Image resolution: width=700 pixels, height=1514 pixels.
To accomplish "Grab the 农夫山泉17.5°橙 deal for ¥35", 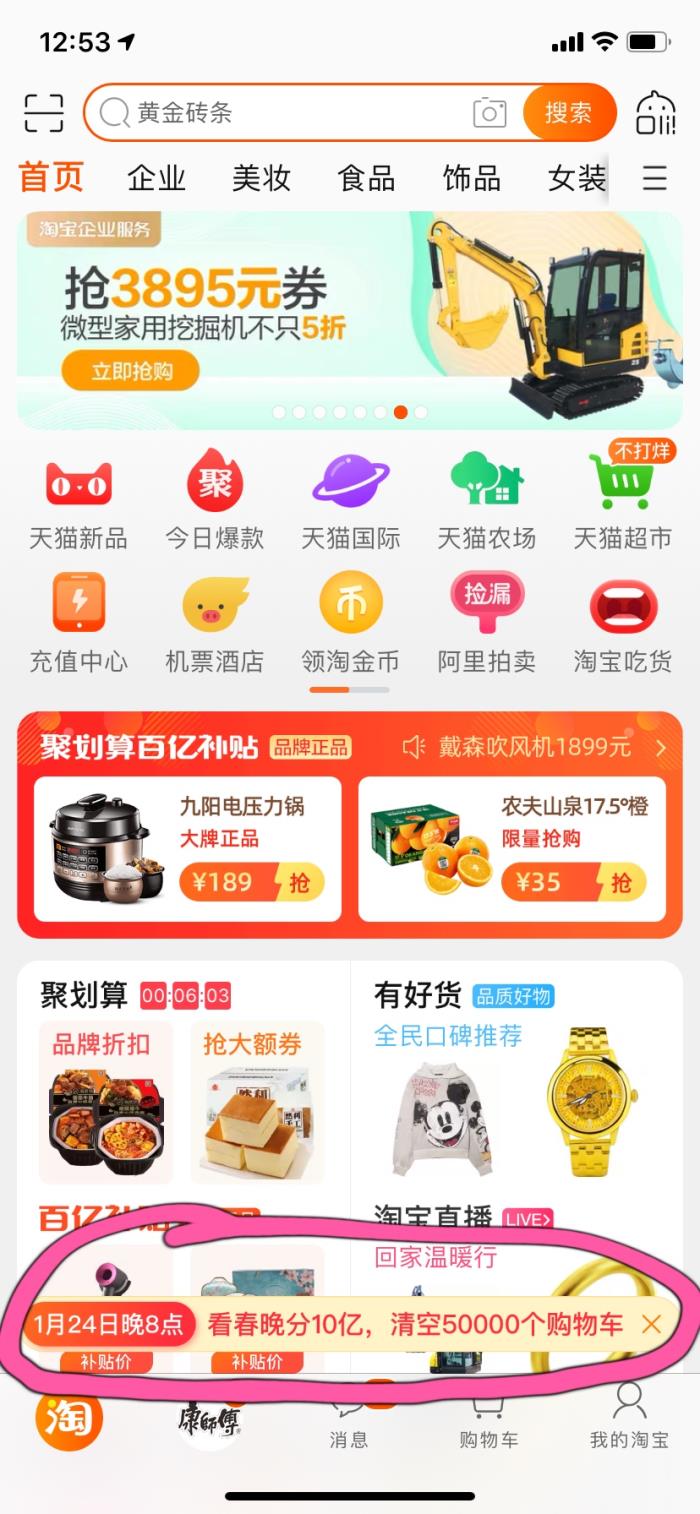I will coord(578,883).
